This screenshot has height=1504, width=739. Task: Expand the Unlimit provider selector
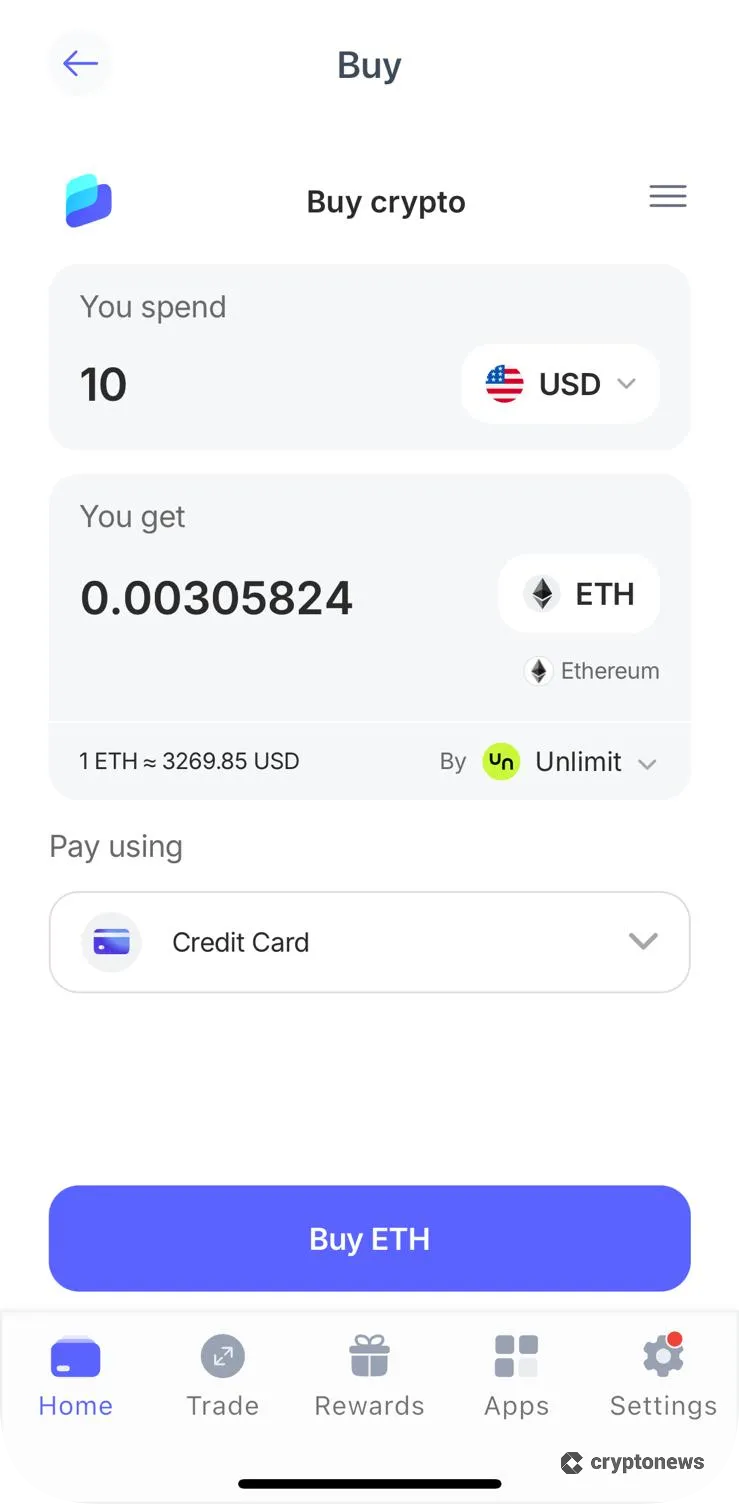[x=647, y=763]
